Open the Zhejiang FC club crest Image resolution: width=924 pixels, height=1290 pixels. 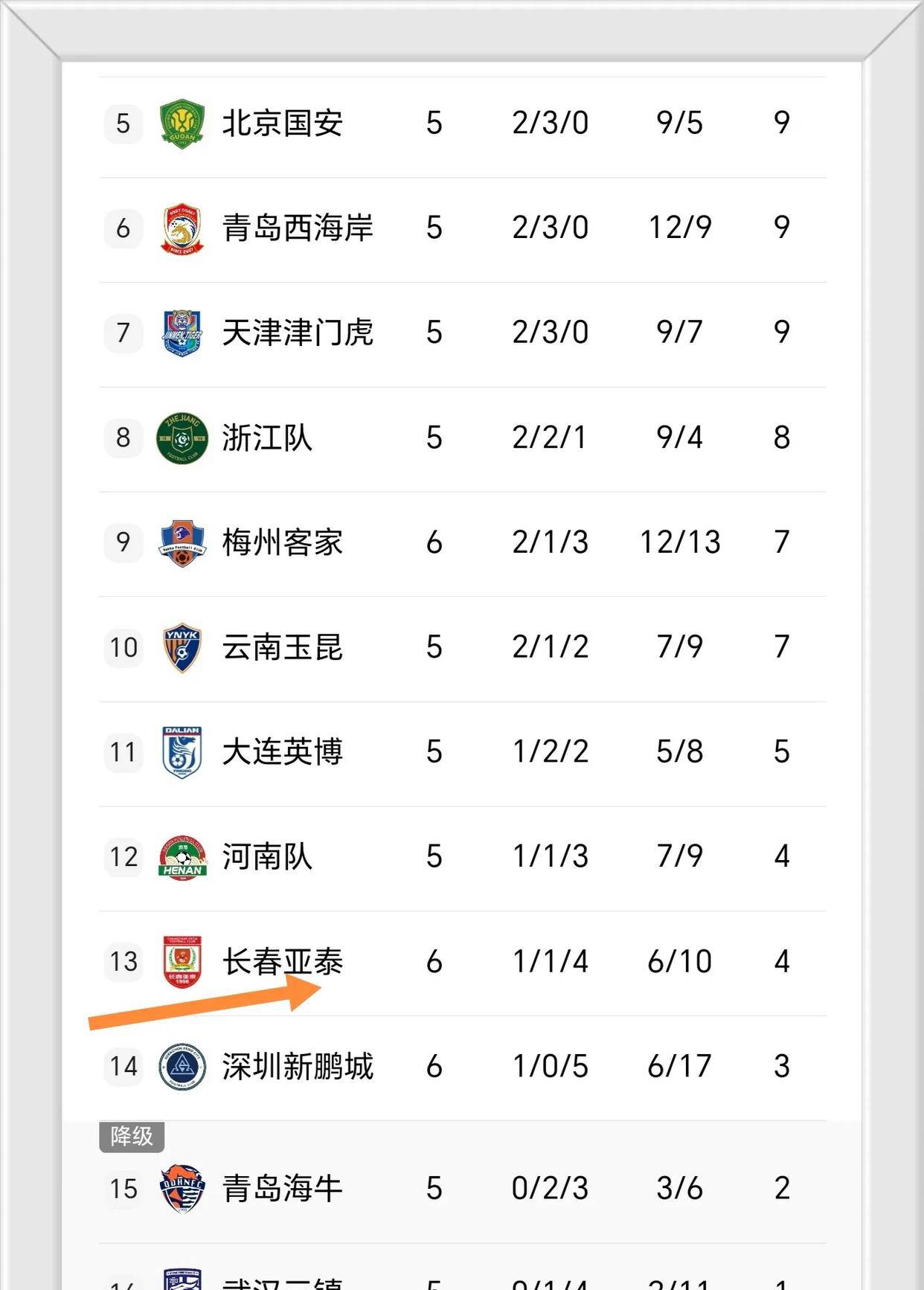(x=182, y=437)
